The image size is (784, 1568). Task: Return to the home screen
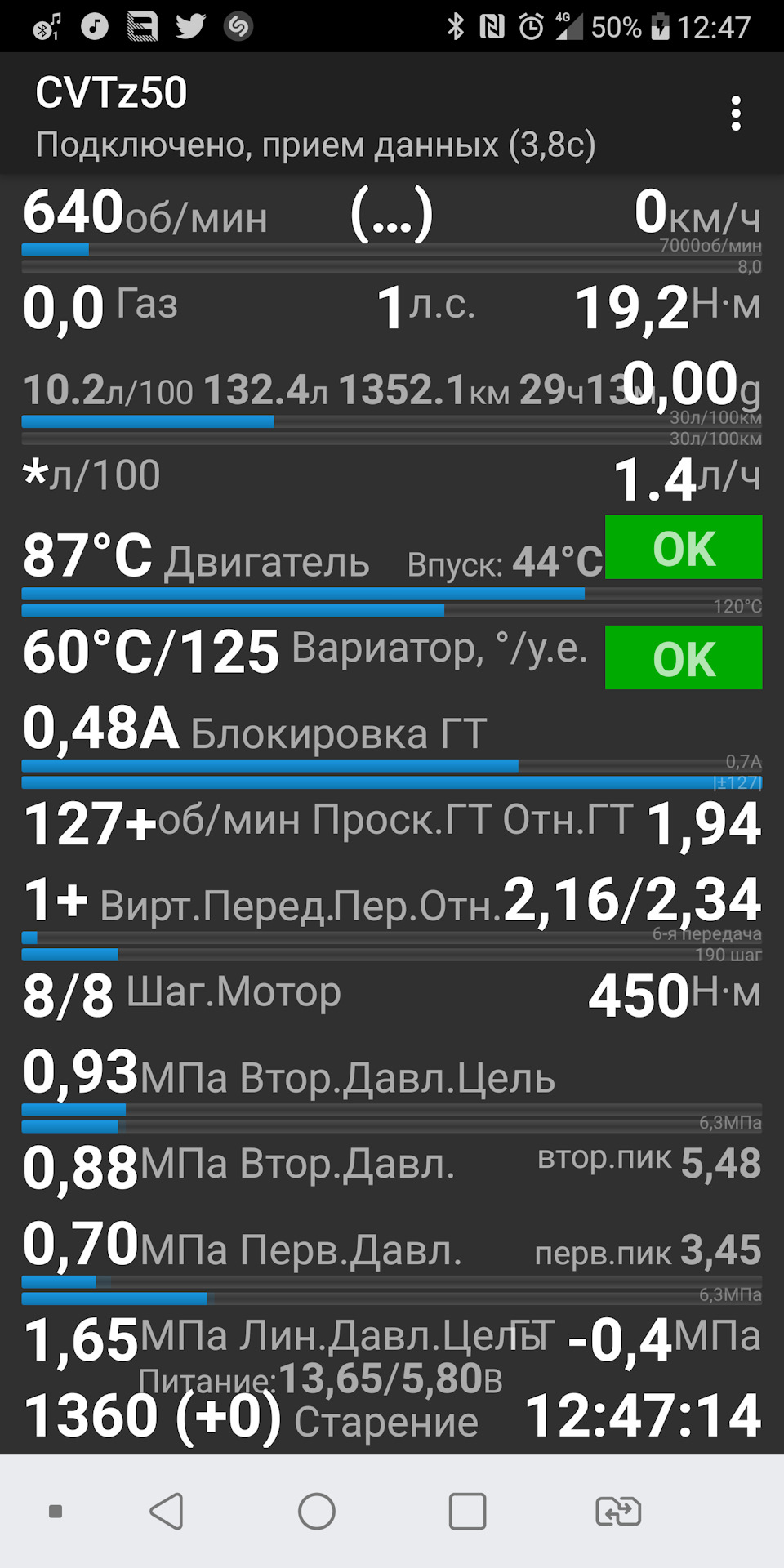(317, 1512)
